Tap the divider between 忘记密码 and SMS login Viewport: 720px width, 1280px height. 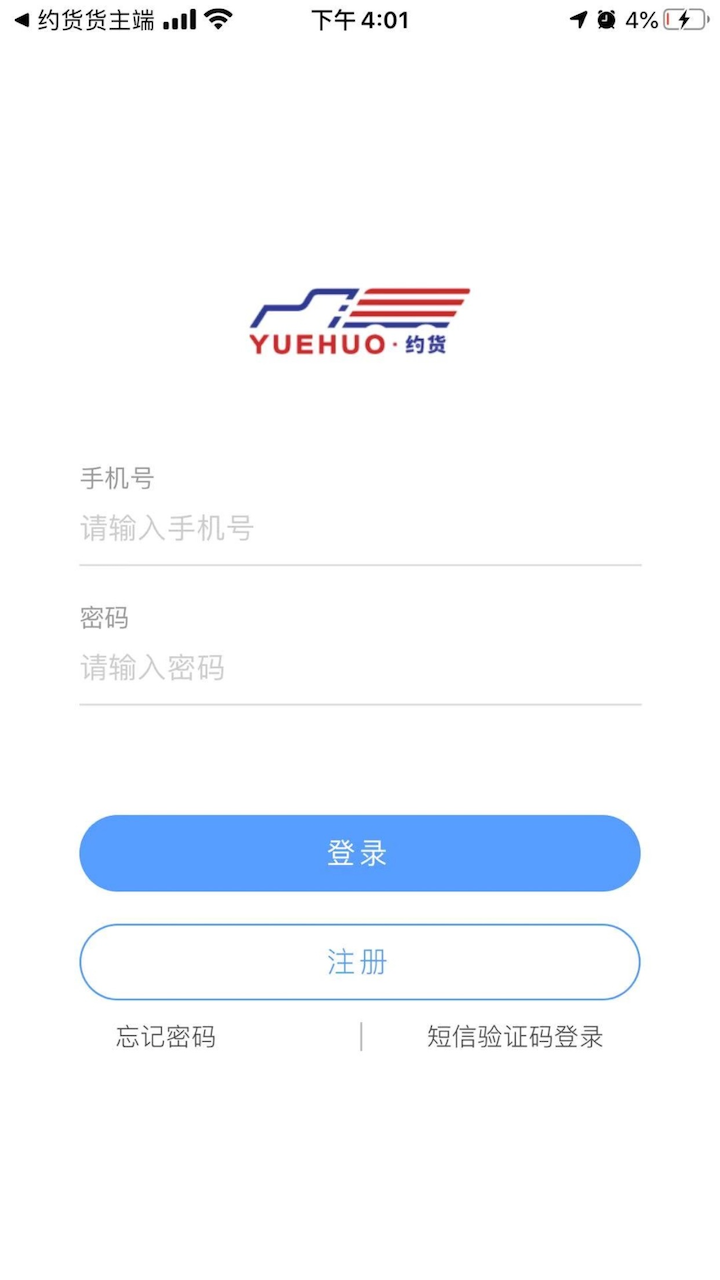361,1037
